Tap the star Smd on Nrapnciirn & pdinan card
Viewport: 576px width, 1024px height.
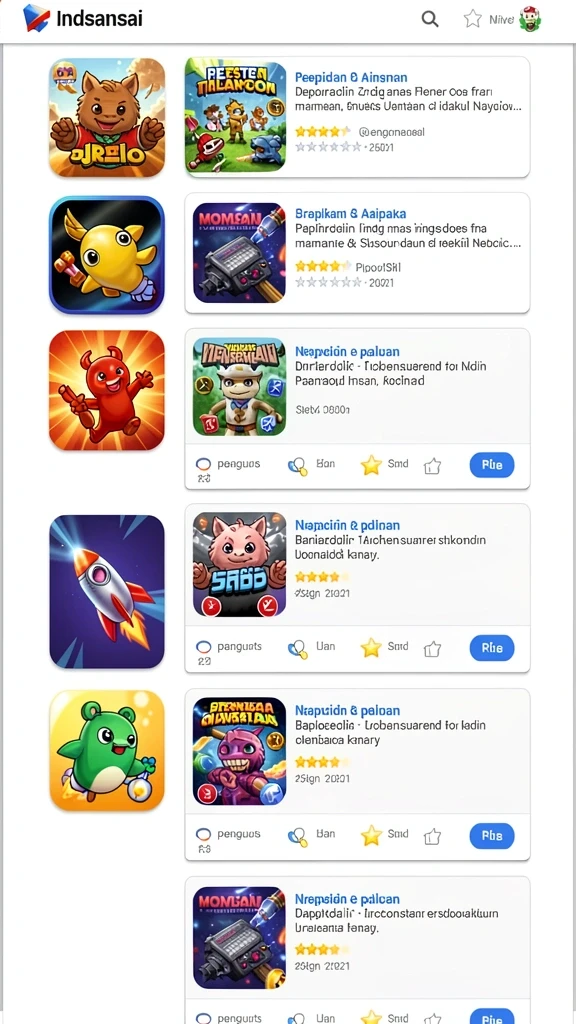[385, 647]
